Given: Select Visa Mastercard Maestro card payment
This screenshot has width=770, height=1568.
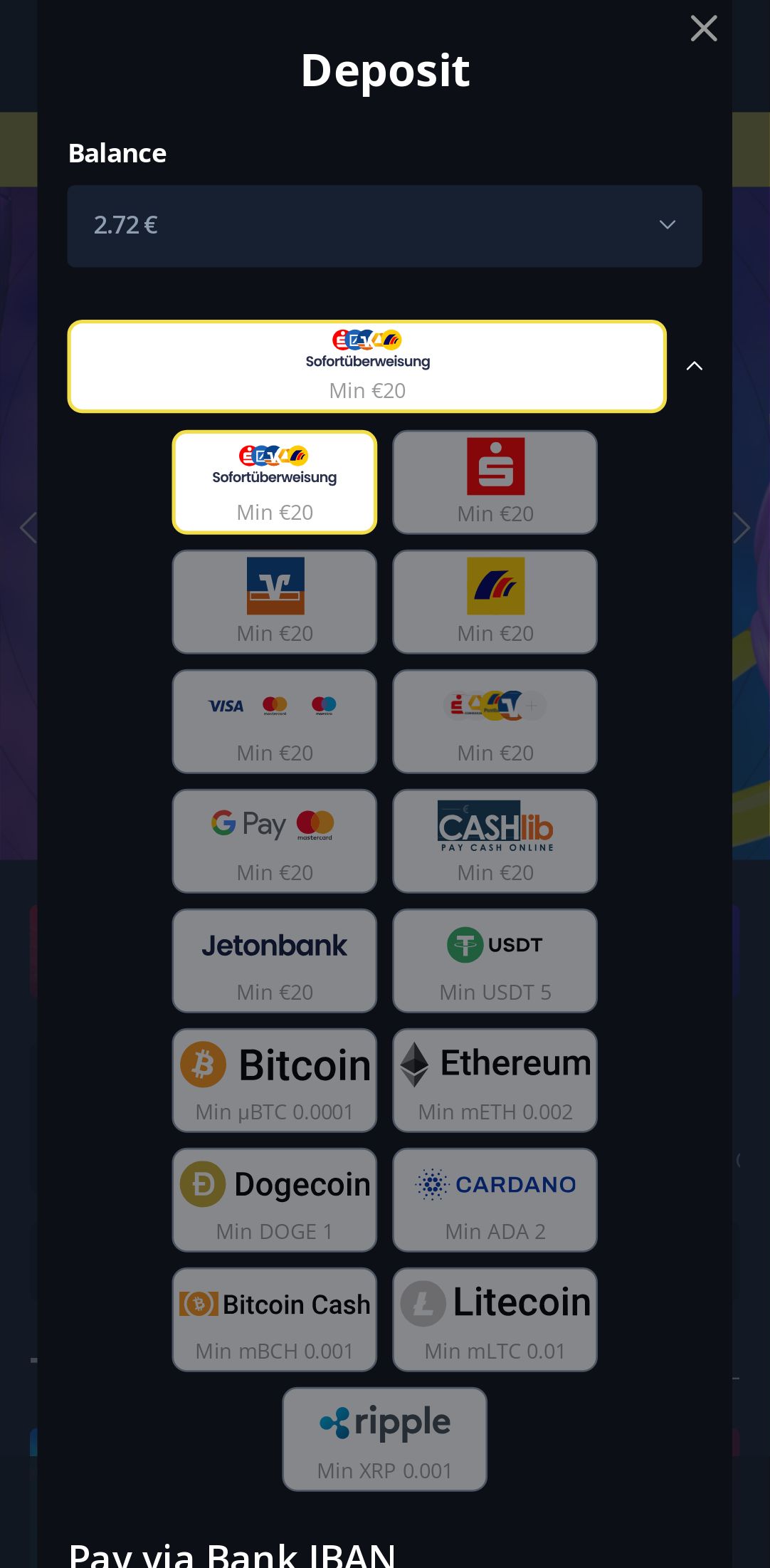Looking at the screenshot, I should [275, 721].
